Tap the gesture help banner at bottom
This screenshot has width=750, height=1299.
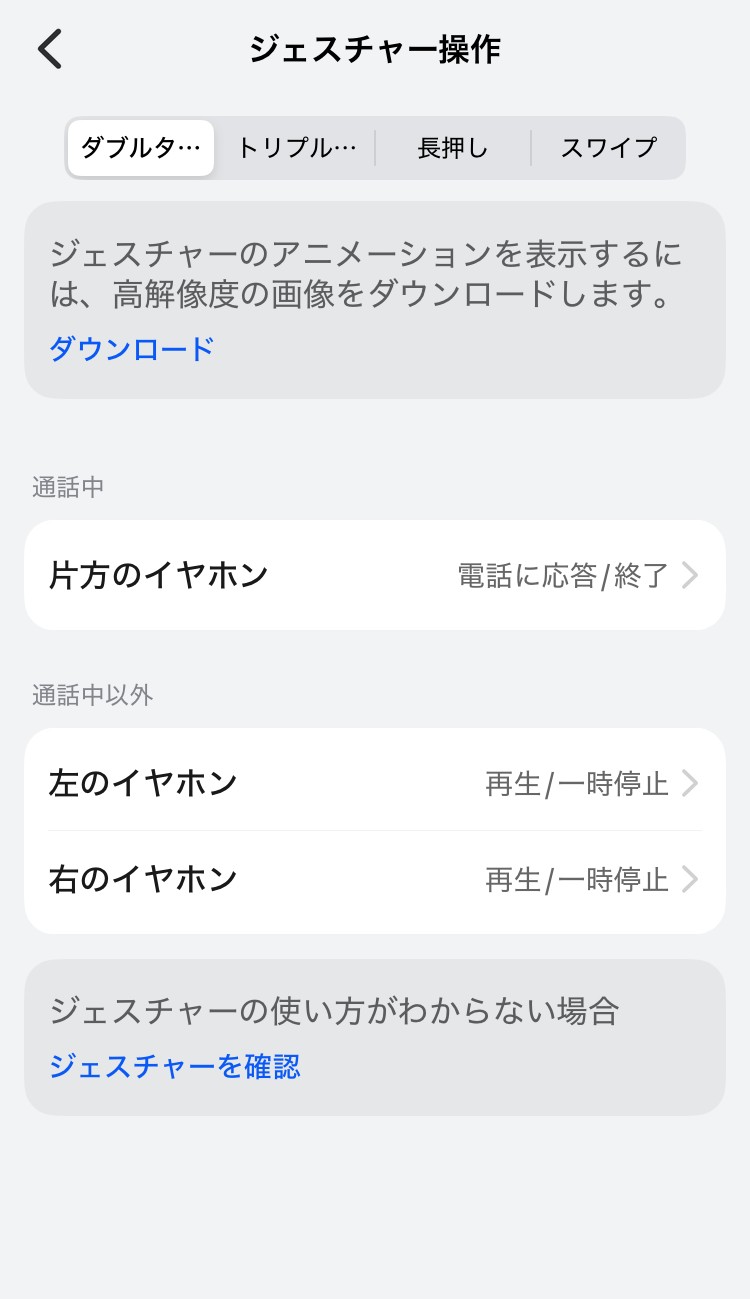click(375, 1036)
